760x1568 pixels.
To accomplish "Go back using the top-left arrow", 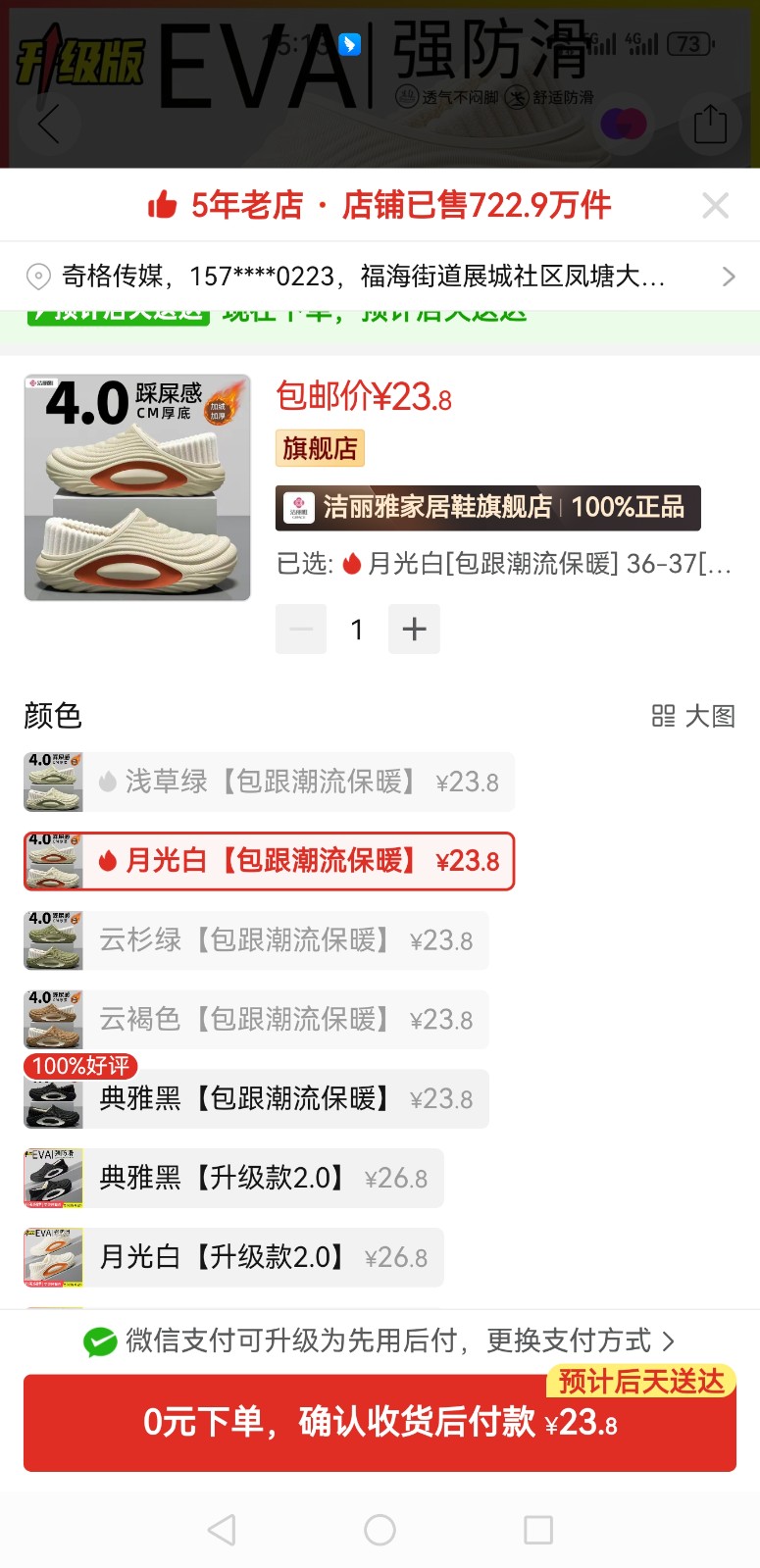I will pyautogui.click(x=48, y=125).
